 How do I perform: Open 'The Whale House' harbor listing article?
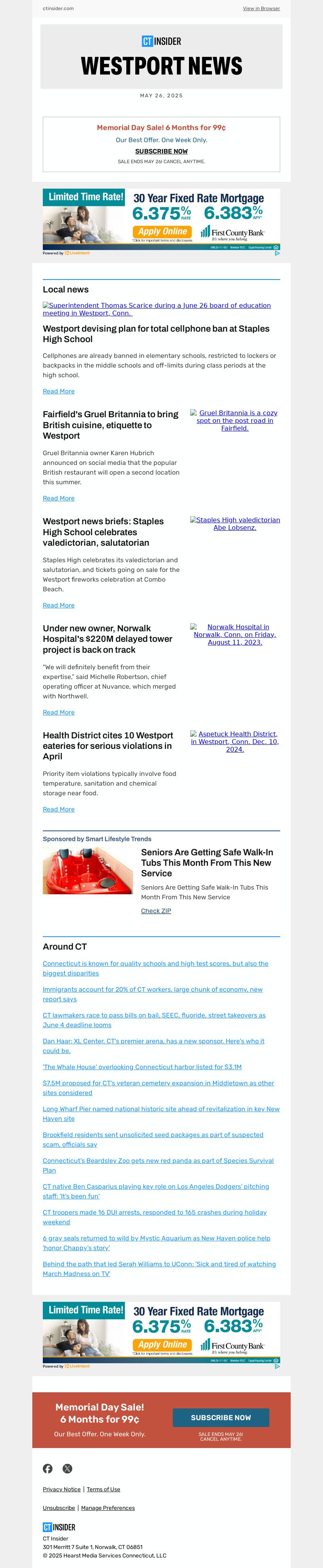[142, 1067]
